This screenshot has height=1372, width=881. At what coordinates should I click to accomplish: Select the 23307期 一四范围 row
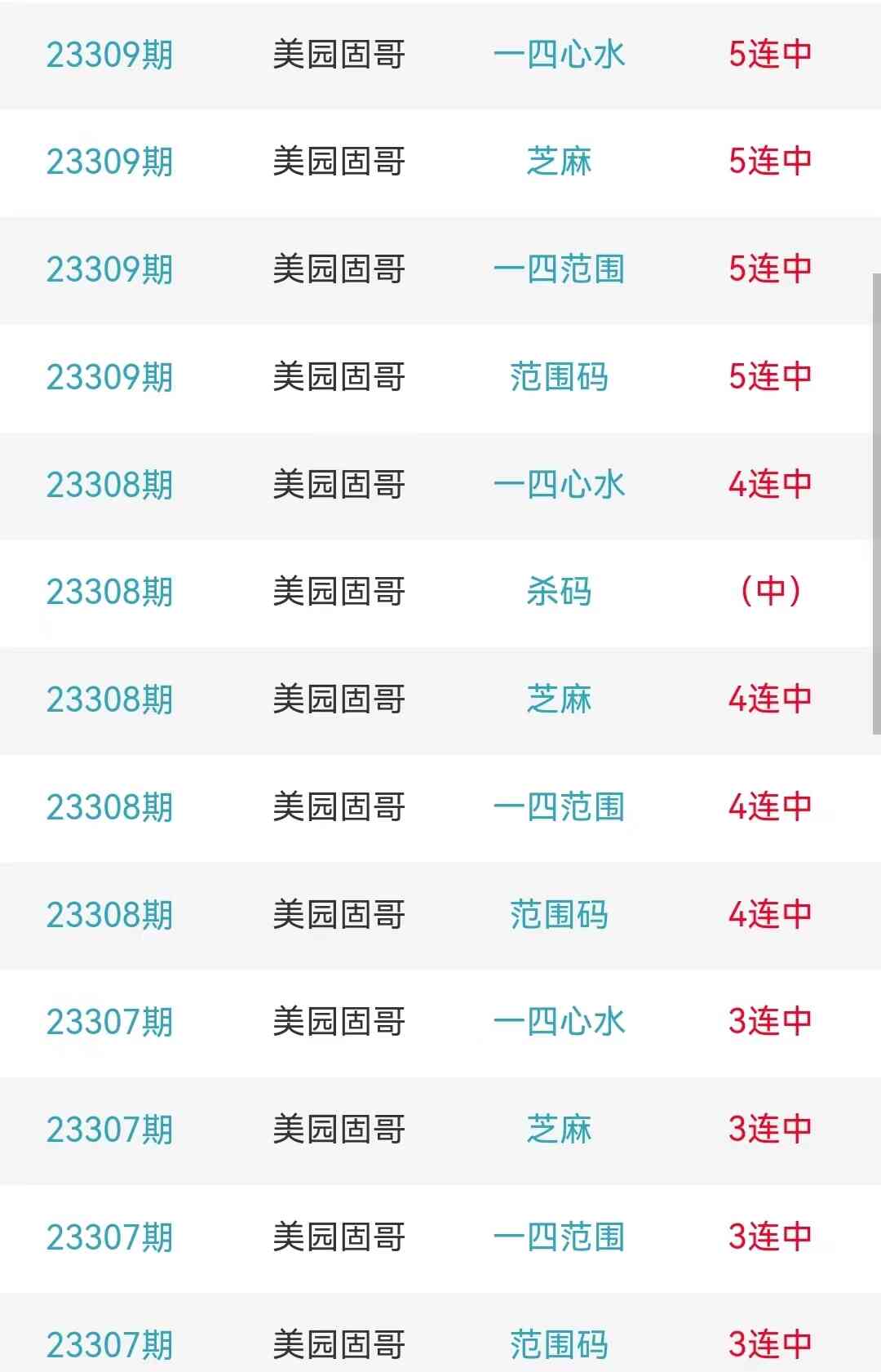click(x=559, y=1237)
